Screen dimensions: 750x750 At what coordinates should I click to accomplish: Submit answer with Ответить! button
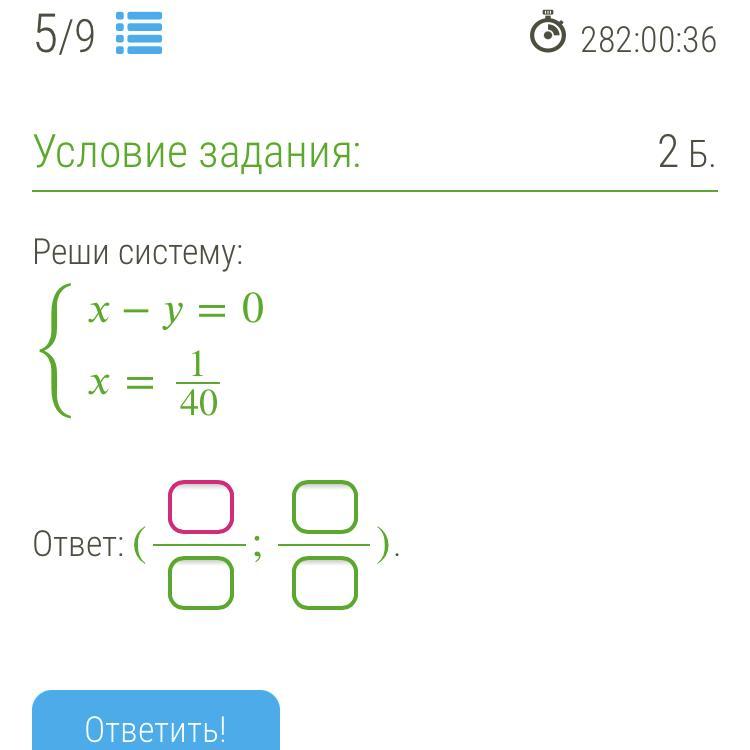(x=156, y=724)
